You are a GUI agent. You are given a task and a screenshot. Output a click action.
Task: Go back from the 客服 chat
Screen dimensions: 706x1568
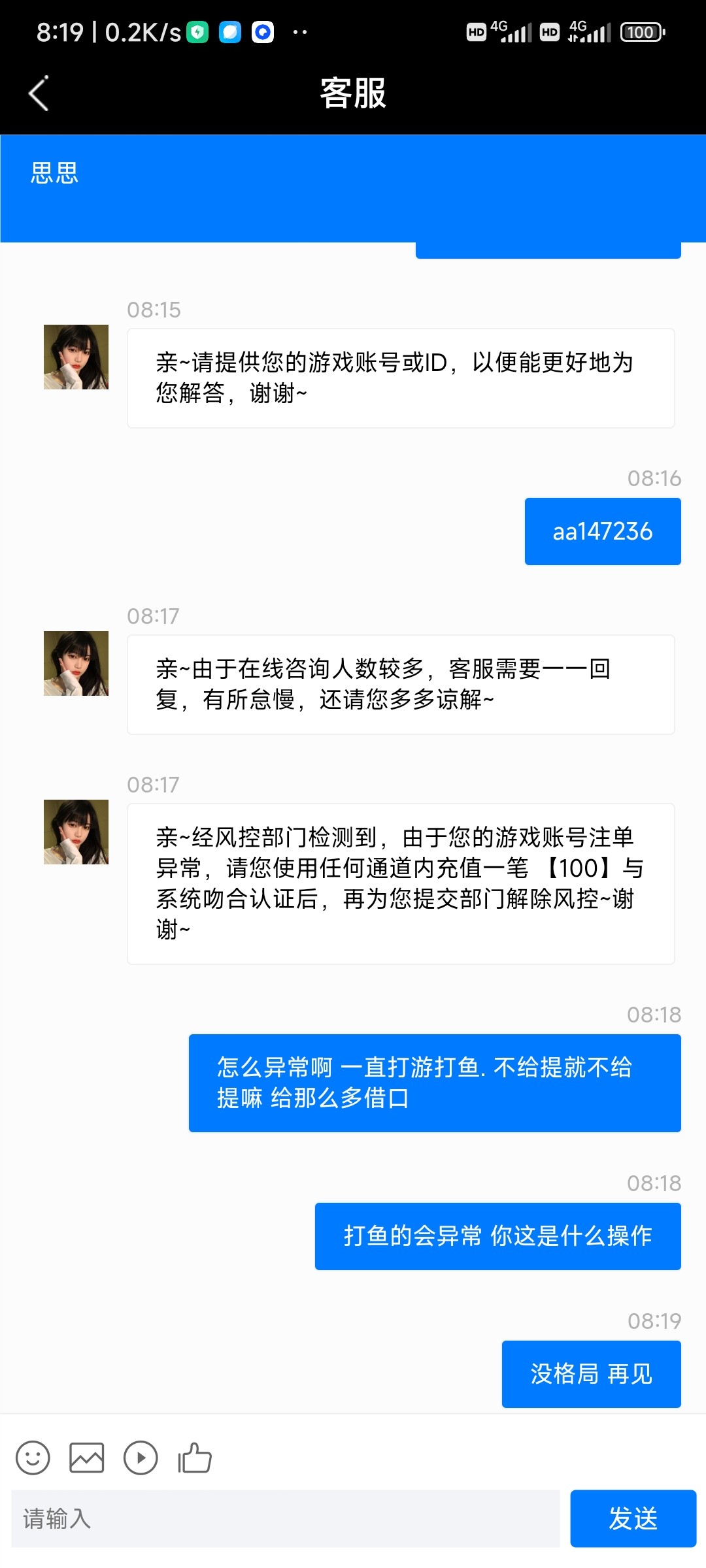pos(39,93)
